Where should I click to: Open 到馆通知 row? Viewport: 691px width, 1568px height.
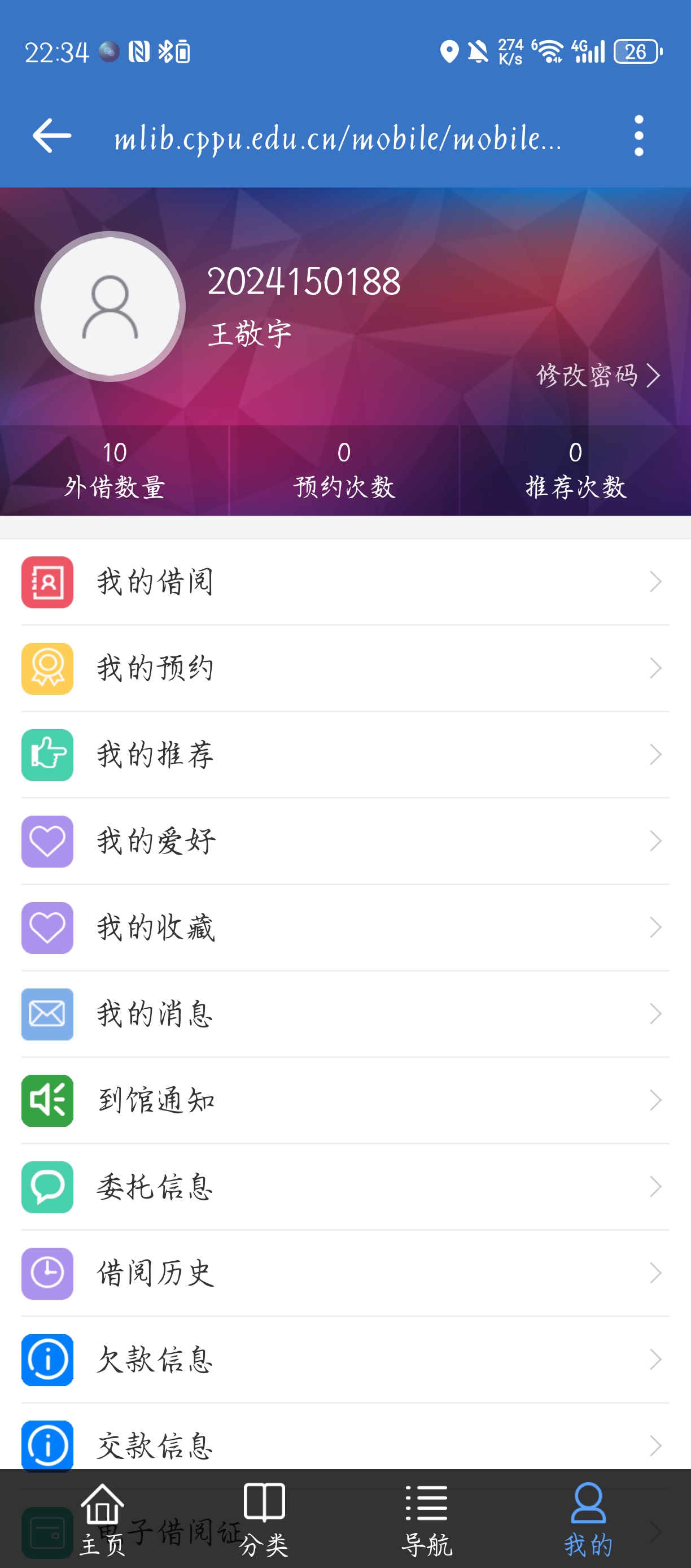tap(345, 1100)
